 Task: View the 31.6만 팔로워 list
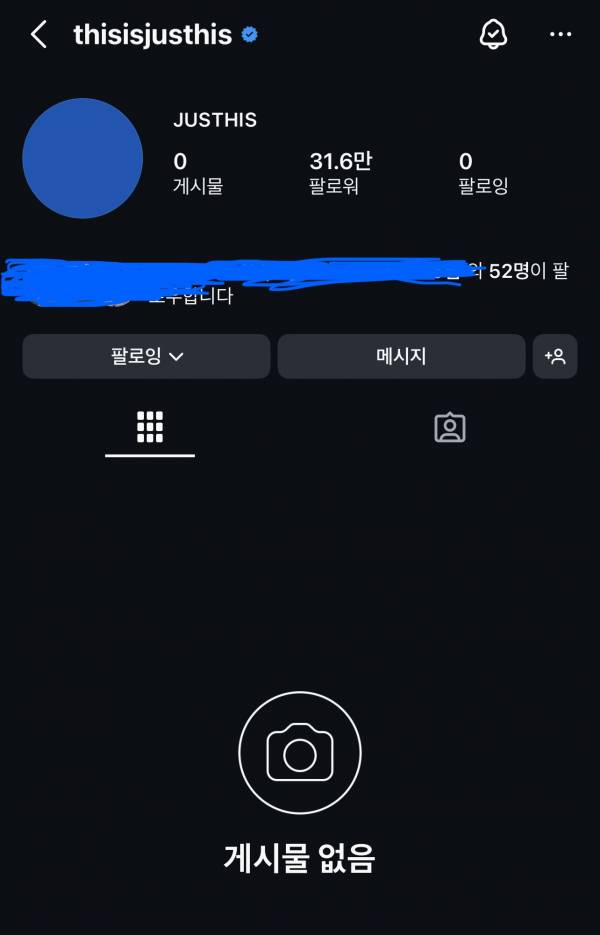pyautogui.click(x=340, y=172)
